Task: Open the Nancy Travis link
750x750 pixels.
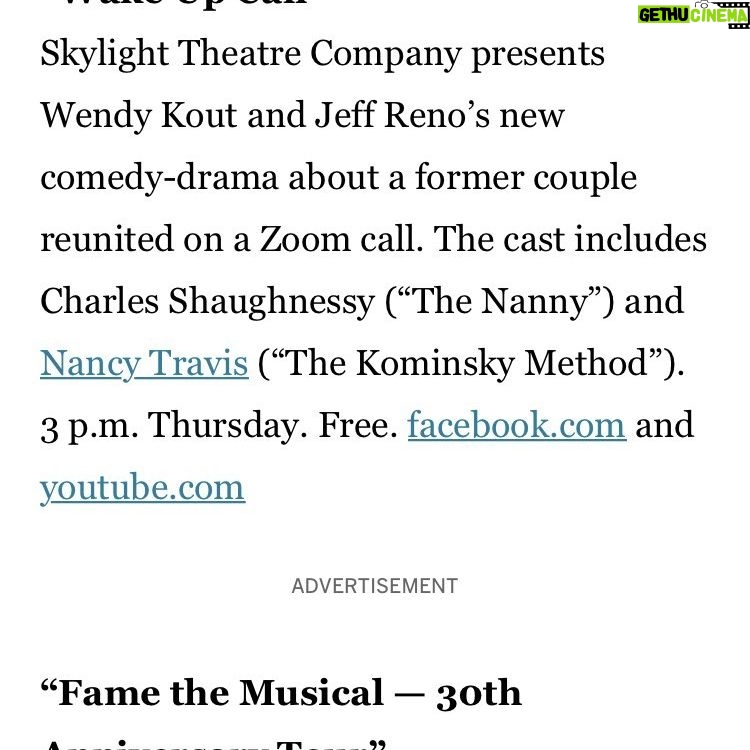Action: coord(144,364)
